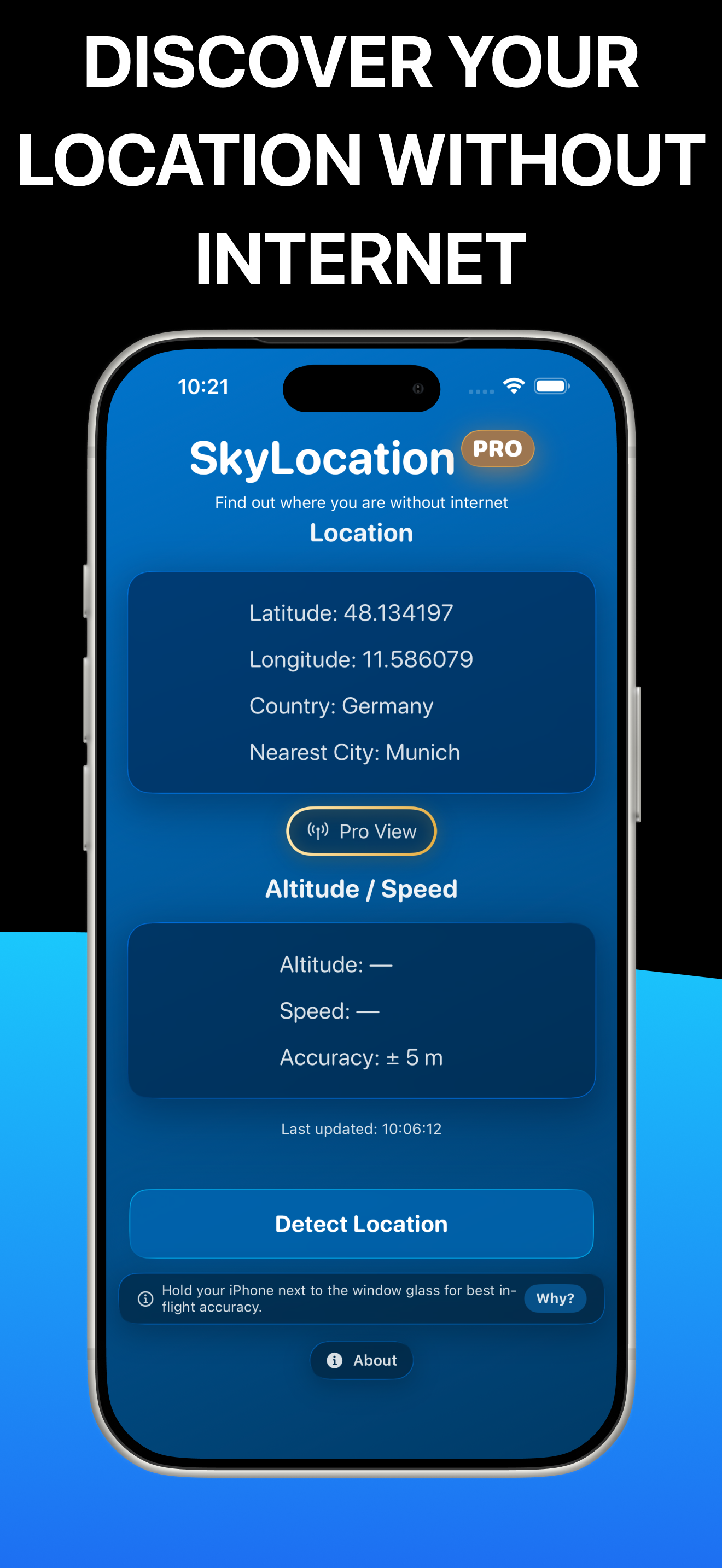This screenshot has width=722, height=1568.
Task: Tap the Accuracy ± 5 m reading
Action: click(x=361, y=1057)
